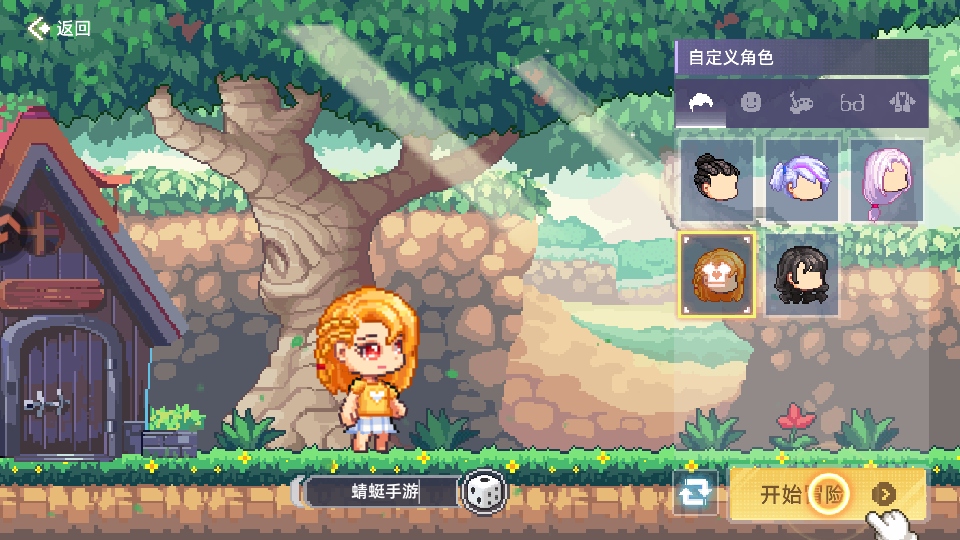The width and height of the screenshot is (960, 540).
Task: Switch to the clothing tab
Action: pos(901,103)
